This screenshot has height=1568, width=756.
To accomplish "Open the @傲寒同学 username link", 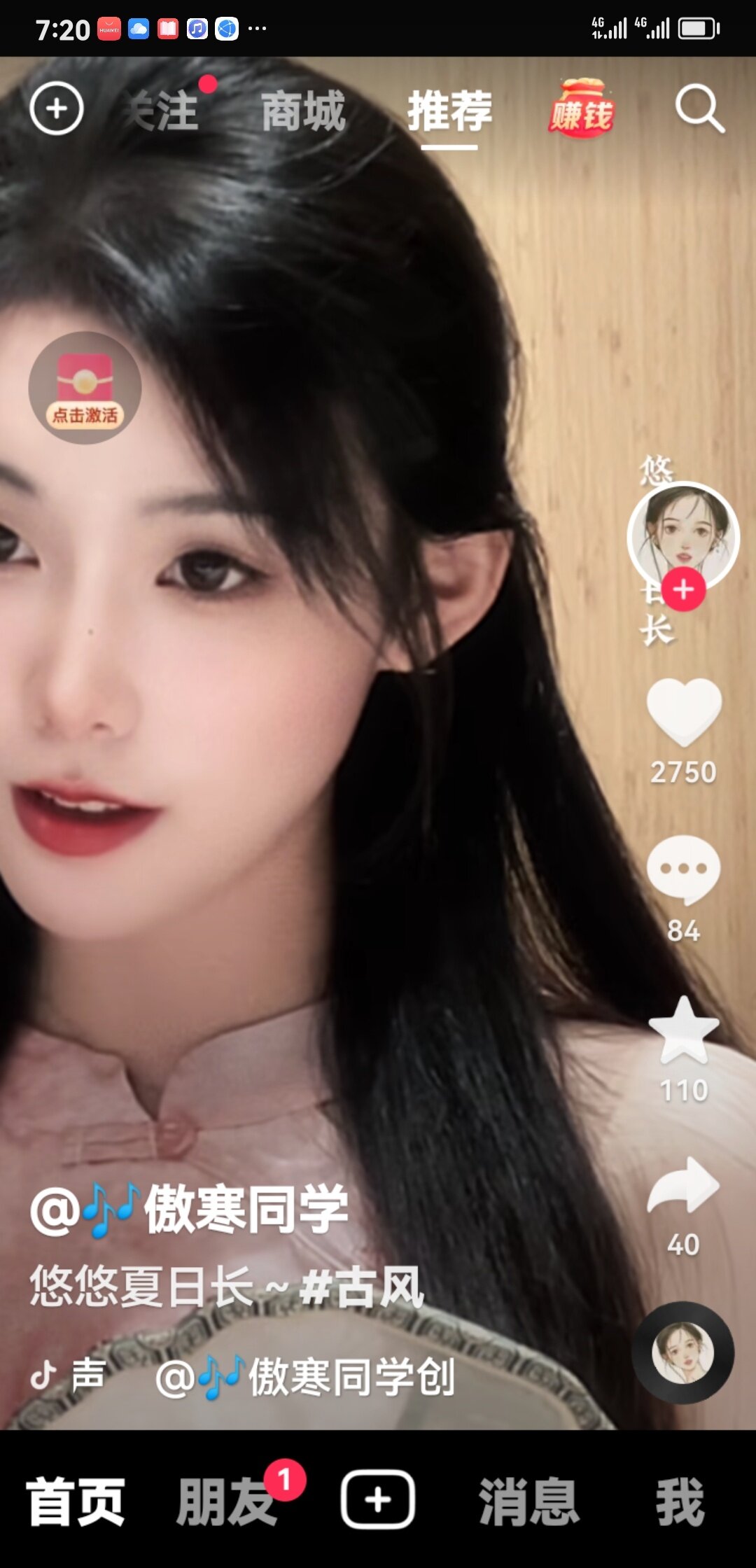I will coord(190,1210).
